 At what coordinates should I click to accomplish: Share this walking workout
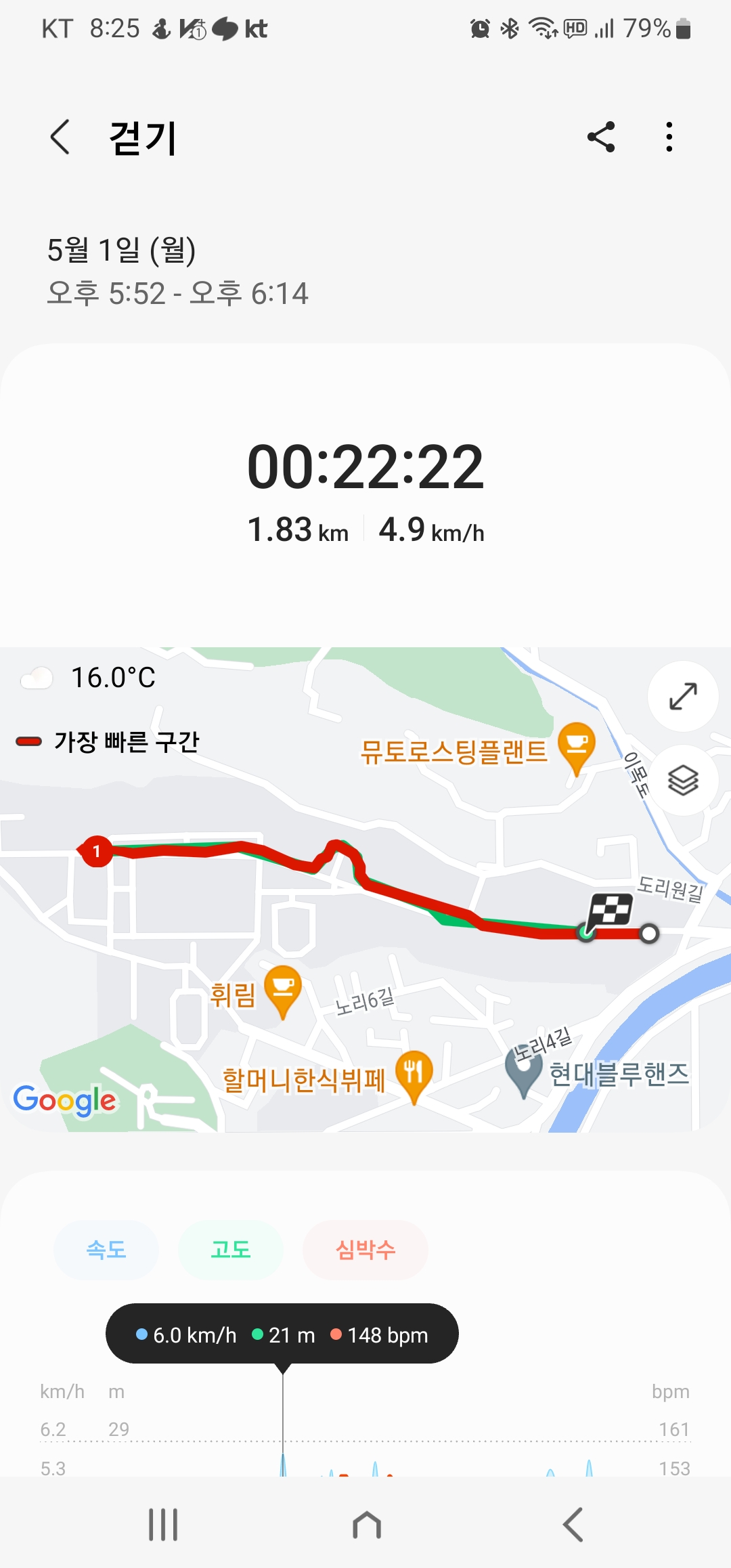coord(601,137)
